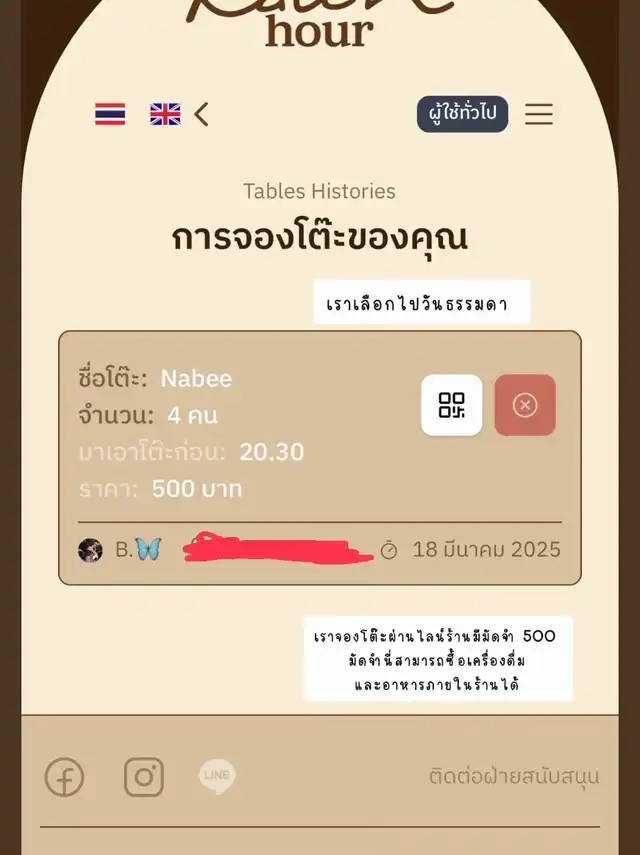Show QR code for the Nabee booking

(x=451, y=405)
